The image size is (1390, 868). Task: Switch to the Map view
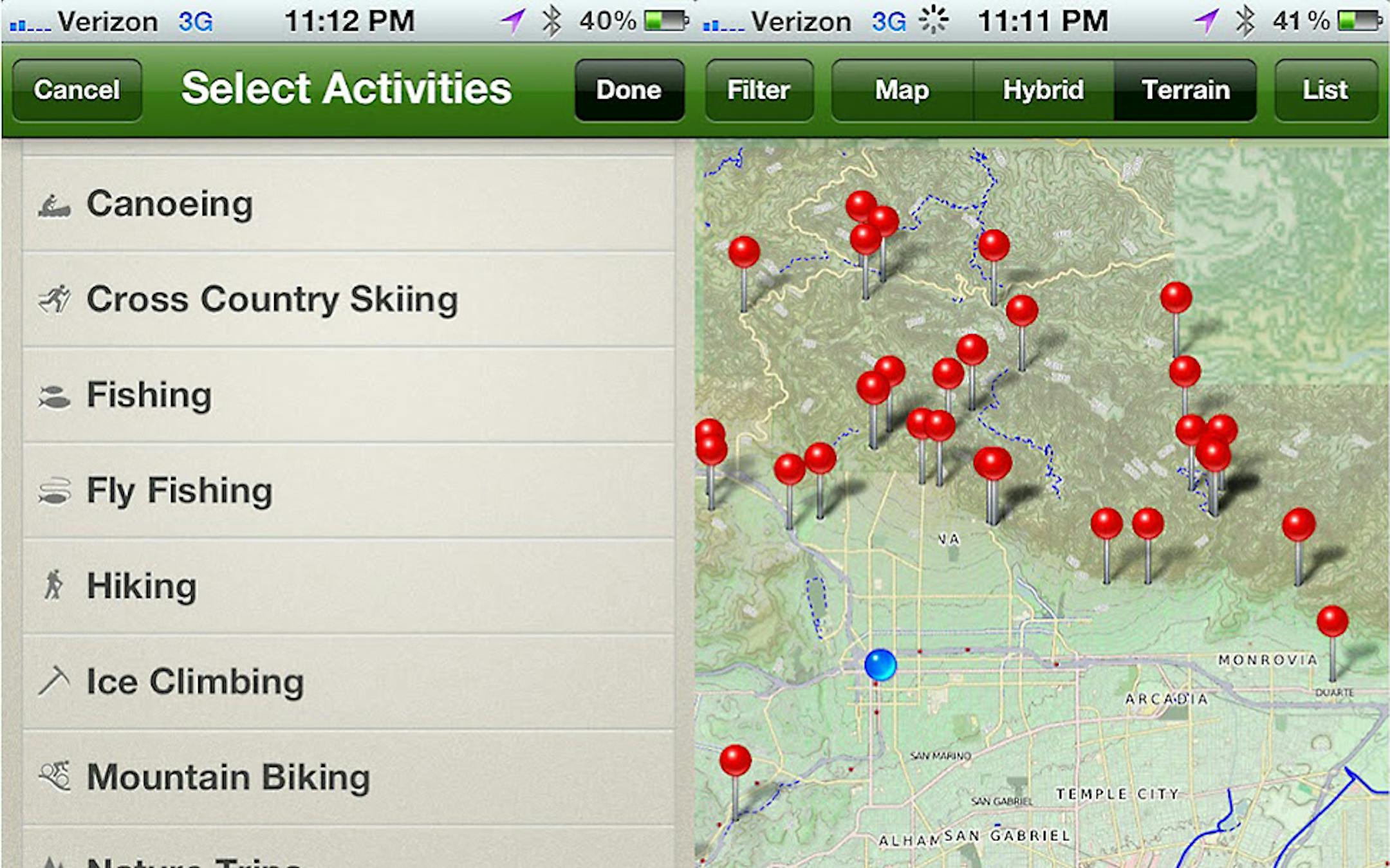point(902,90)
